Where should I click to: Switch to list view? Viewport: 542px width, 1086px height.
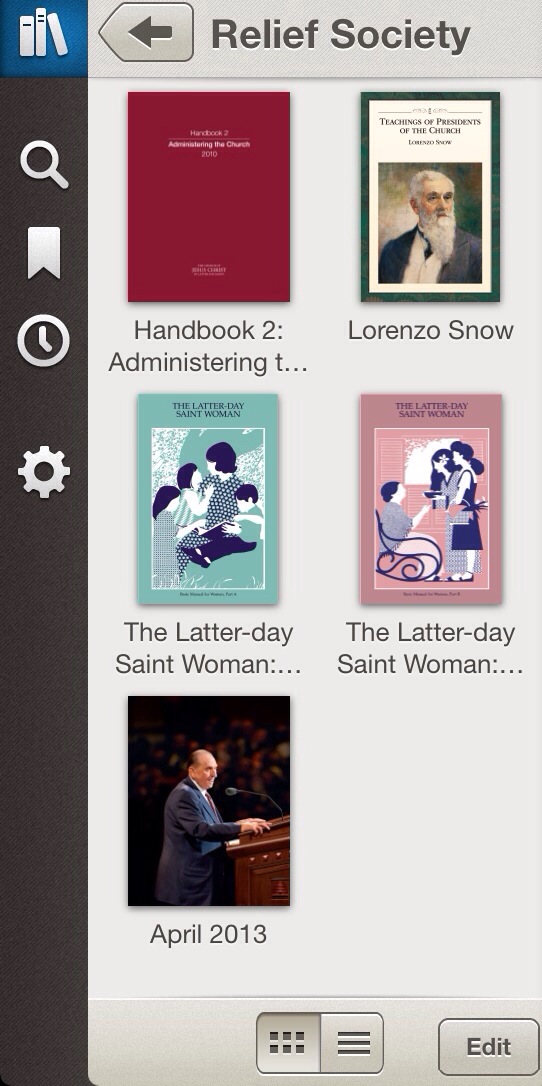click(x=352, y=1043)
